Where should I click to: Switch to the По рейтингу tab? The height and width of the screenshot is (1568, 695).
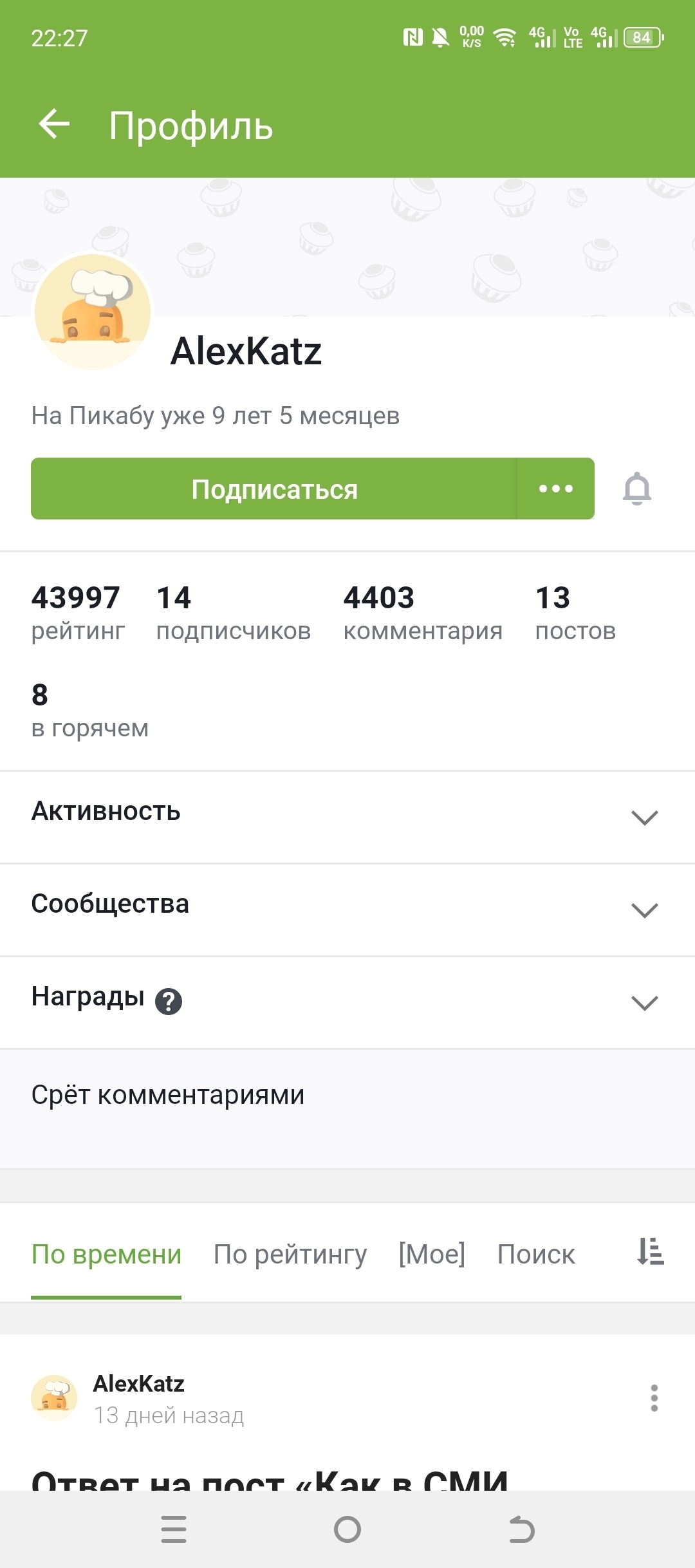(x=290, y=1254)
